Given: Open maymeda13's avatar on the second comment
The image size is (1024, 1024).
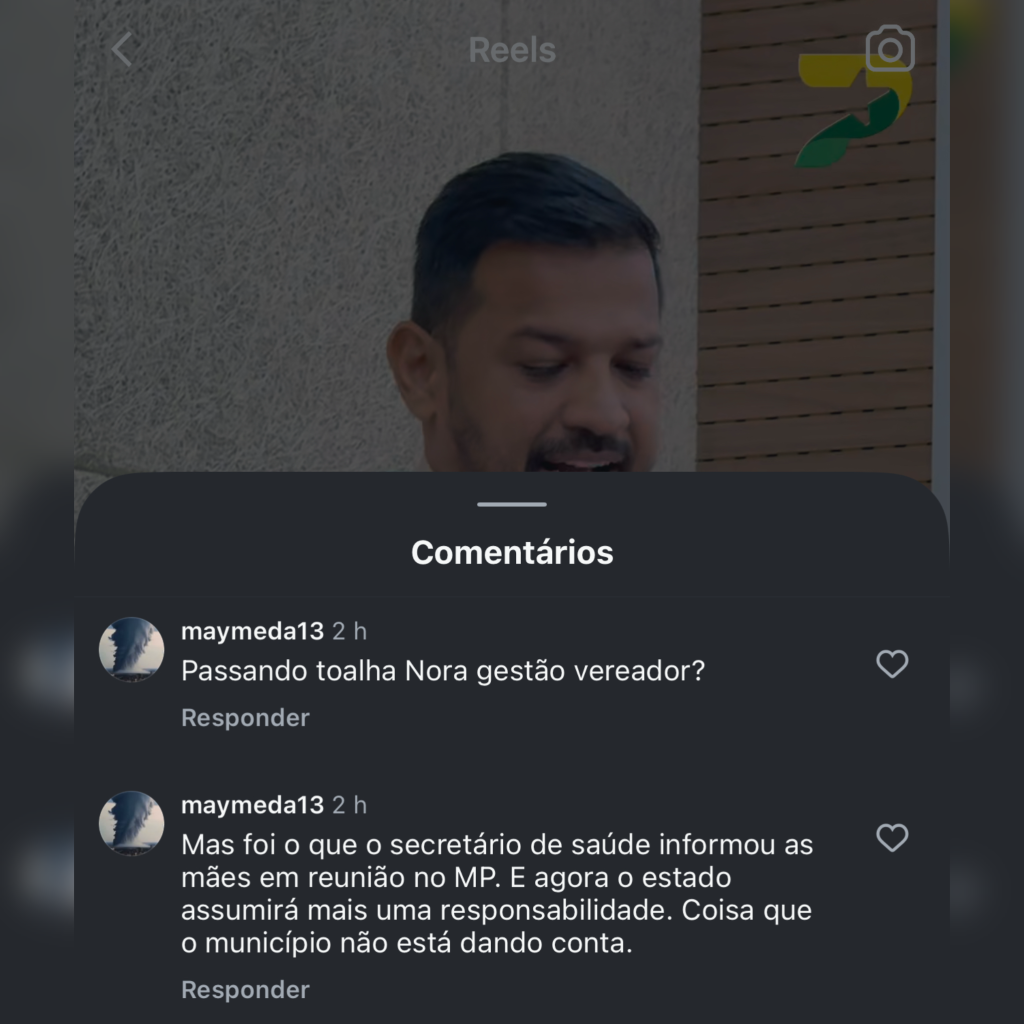Looking at the screenshot, I should pos(131,823).
